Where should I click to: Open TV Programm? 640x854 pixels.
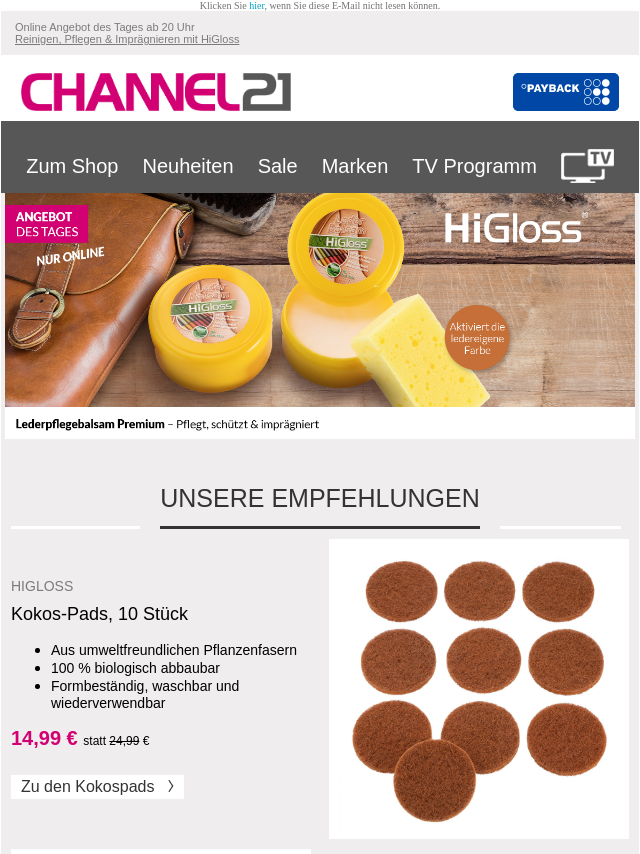474,166
